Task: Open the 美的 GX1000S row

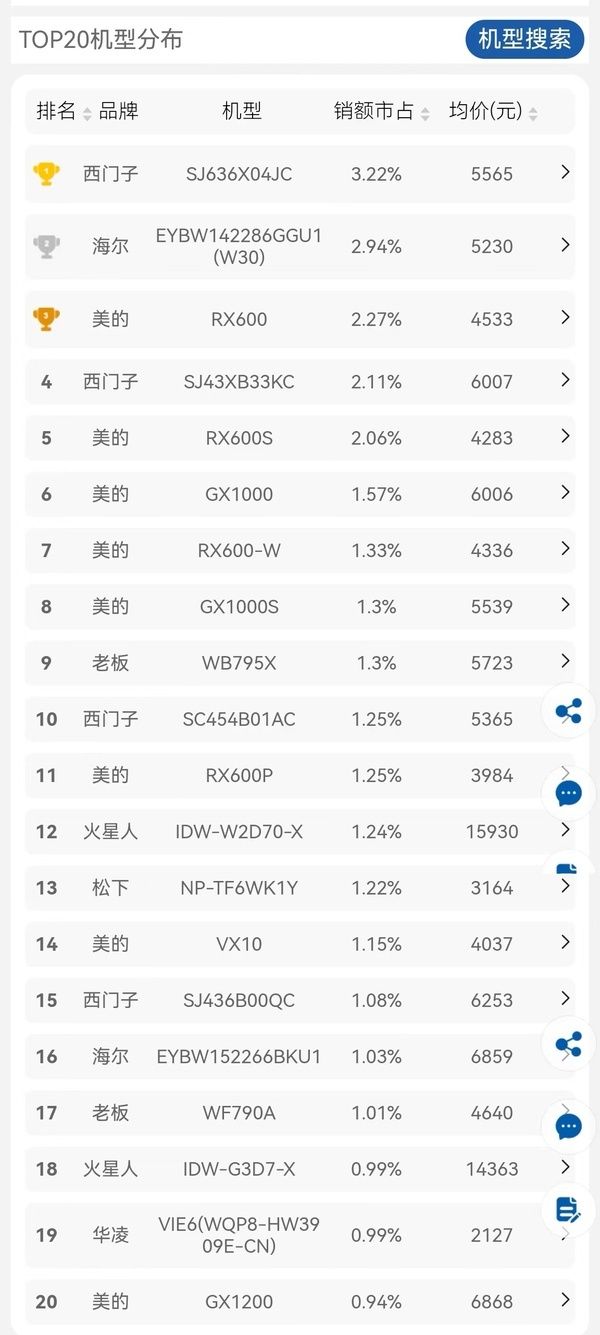Action: 300,606
